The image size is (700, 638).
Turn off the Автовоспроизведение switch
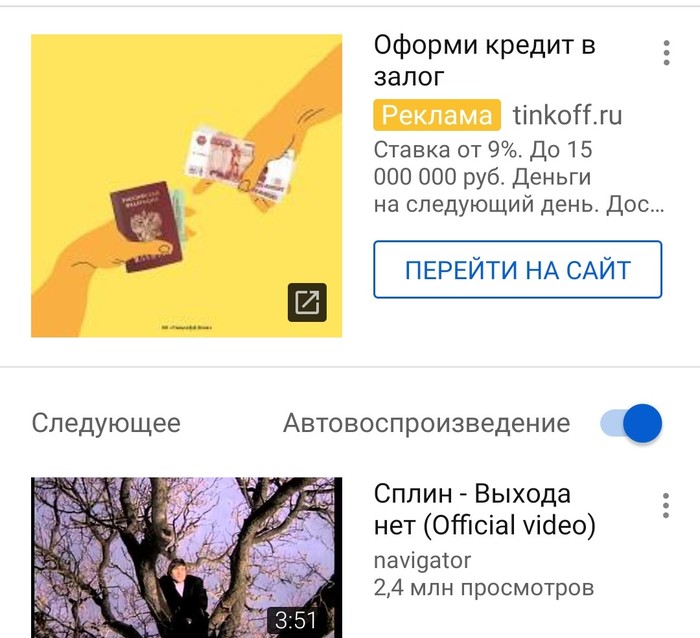click(x=632, y=423)
